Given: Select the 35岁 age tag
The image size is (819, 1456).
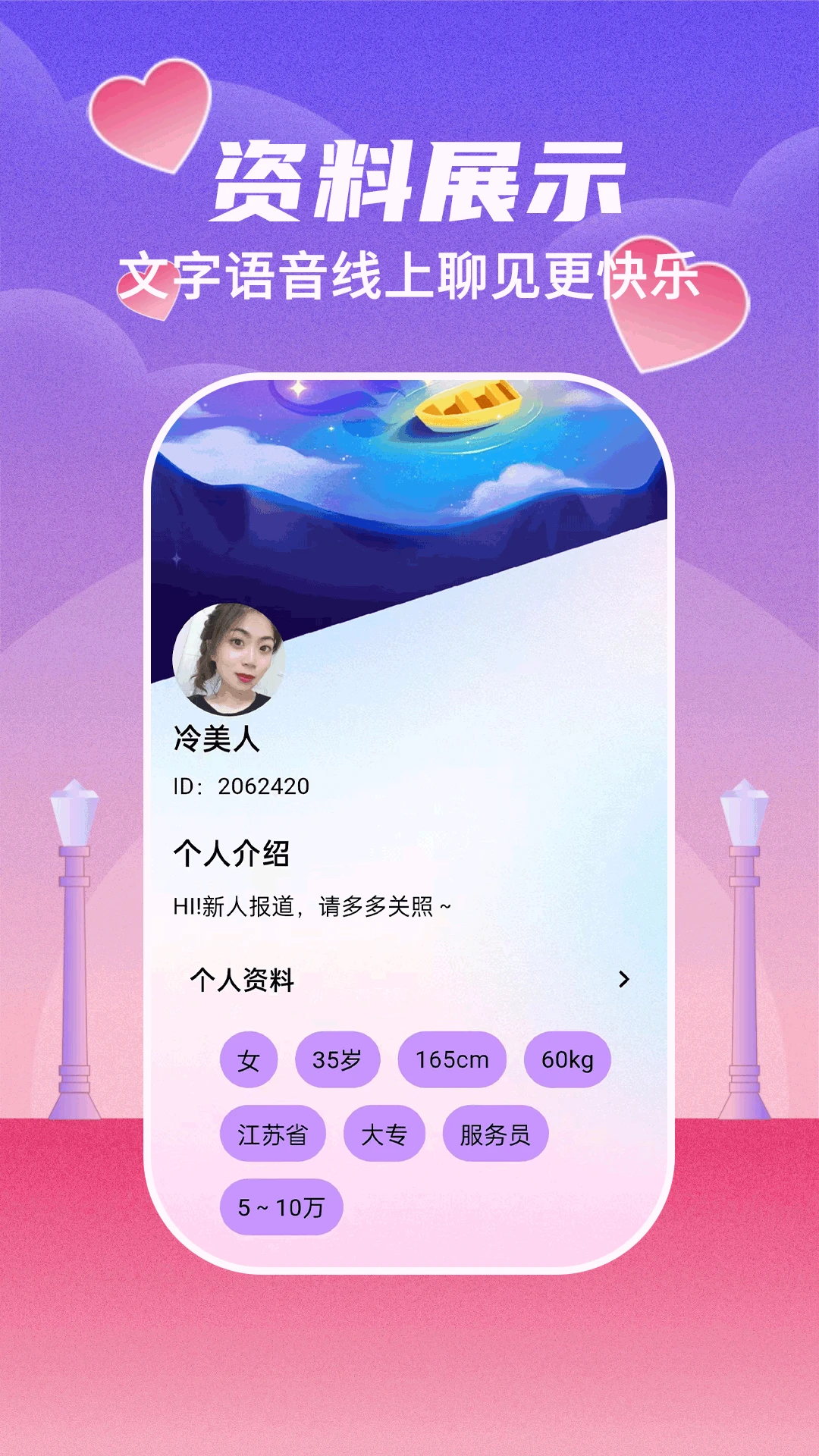Looking at the screenshot, I should [x=338, y=1060].
